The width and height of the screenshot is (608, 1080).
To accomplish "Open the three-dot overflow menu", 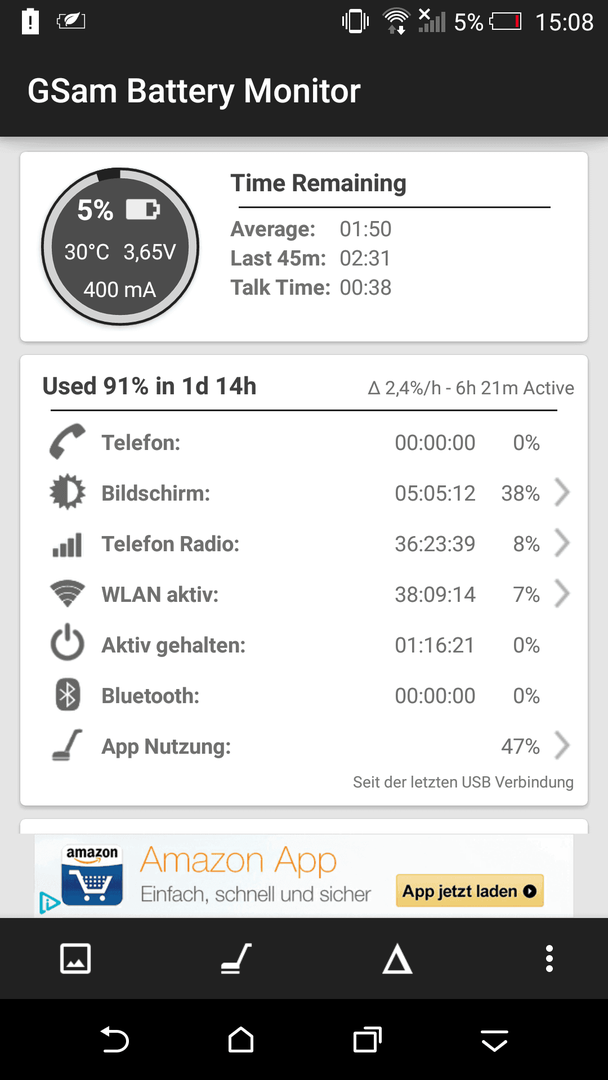I will pos(549,958).
